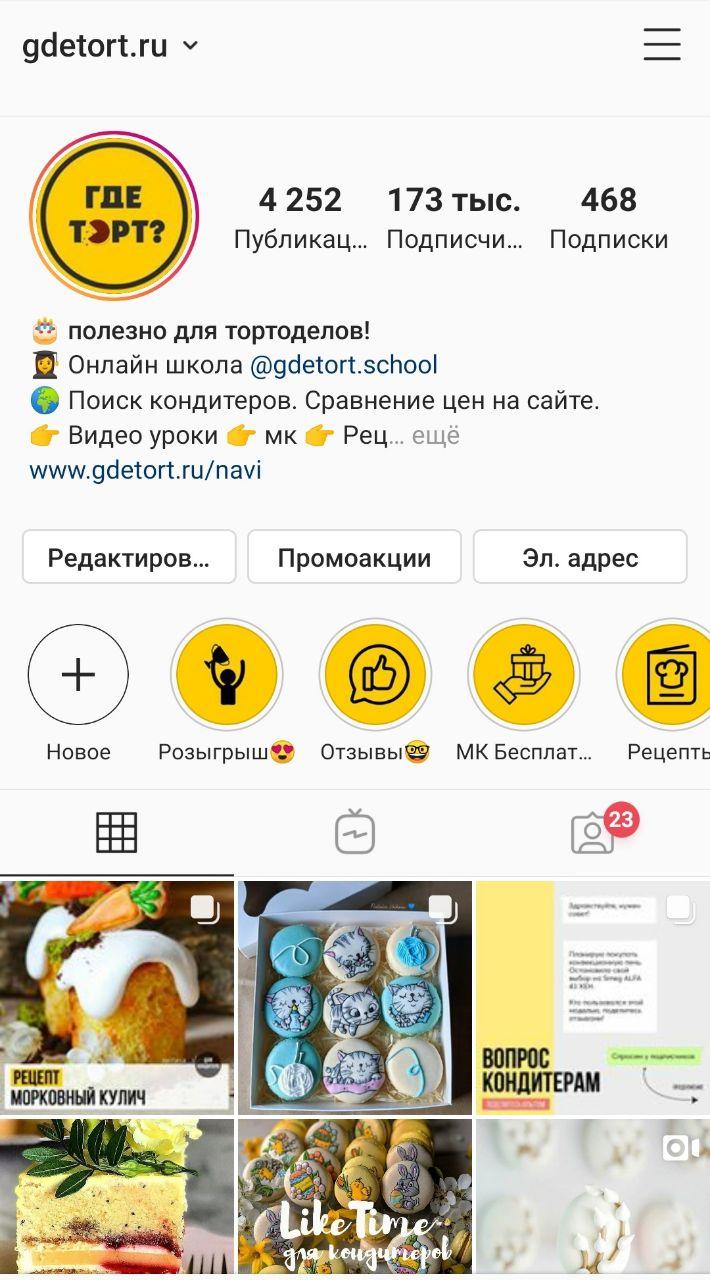Open the Вопрос кондитерам post

[x=592, y=997]
